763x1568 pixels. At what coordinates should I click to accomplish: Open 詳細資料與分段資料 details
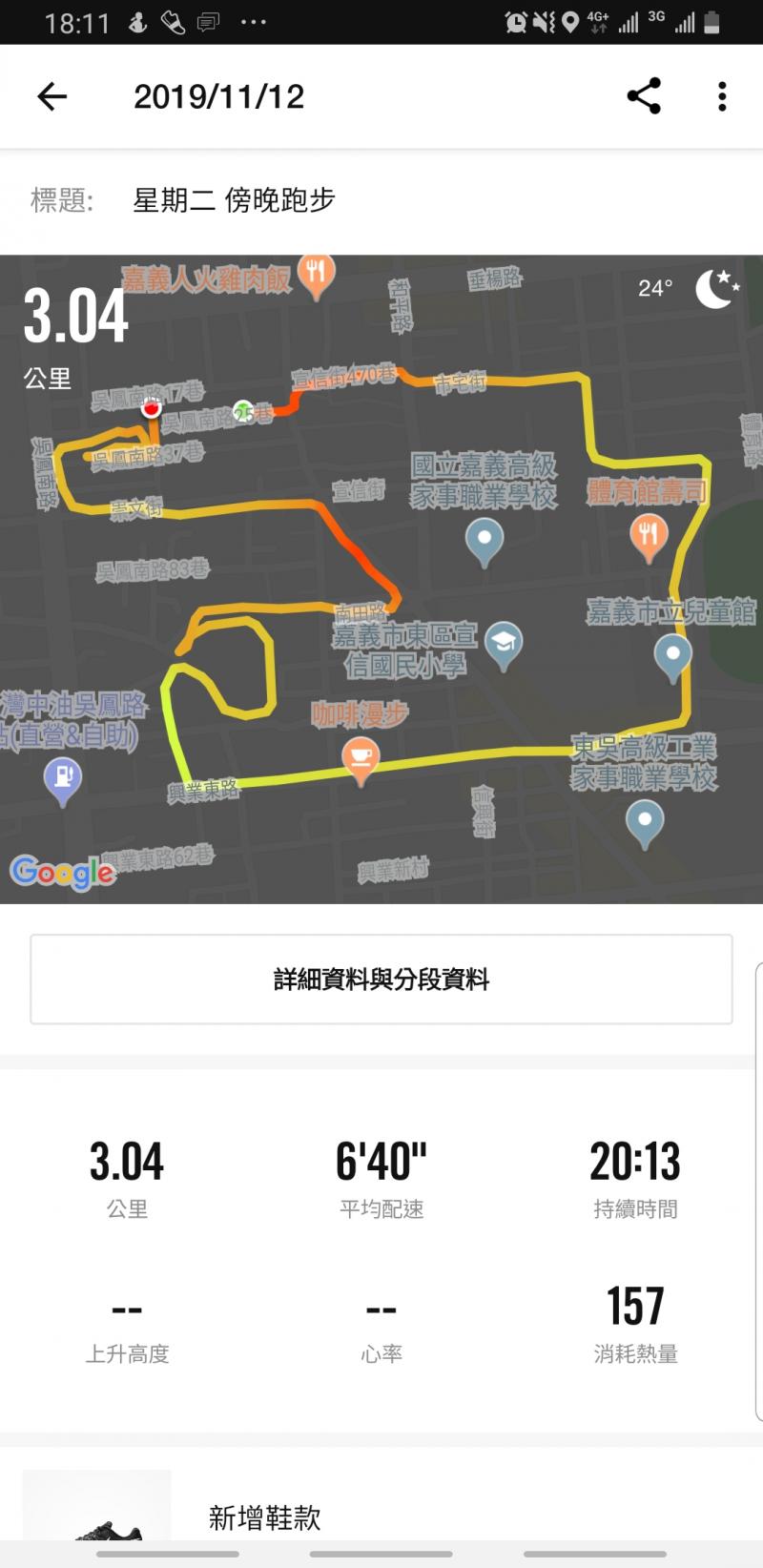pos(381,980)
